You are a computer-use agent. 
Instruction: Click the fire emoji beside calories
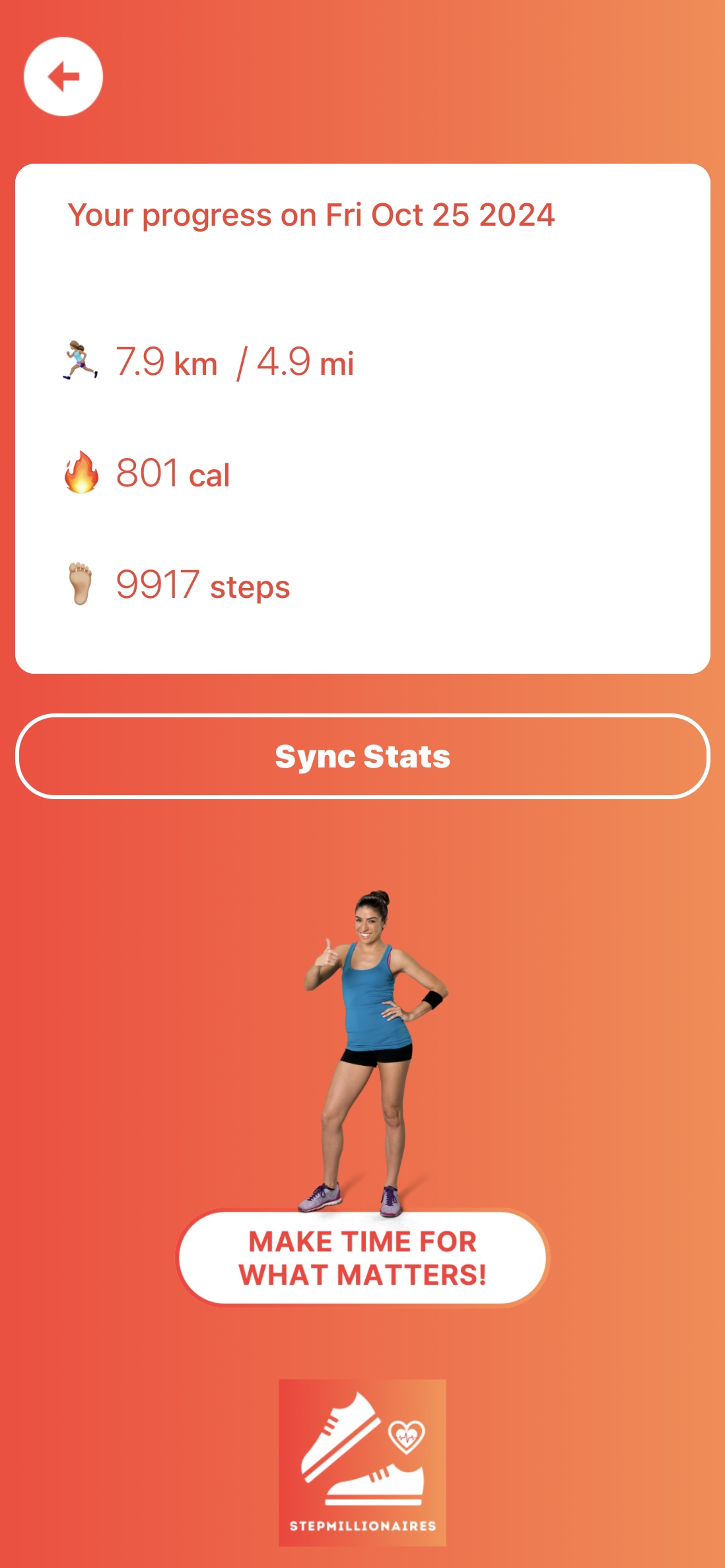coord(81,471)
